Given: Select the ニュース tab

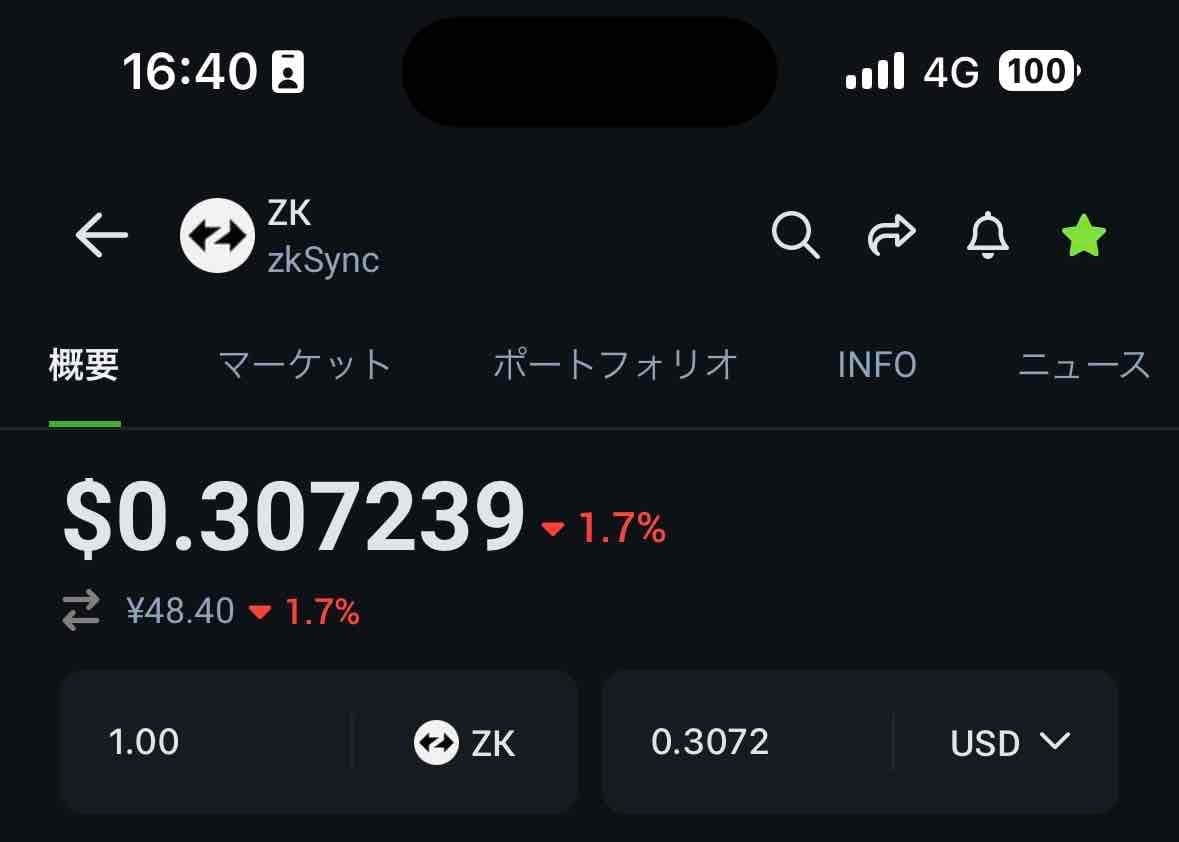Looking at the screenshot, I should pos(1084,365).
